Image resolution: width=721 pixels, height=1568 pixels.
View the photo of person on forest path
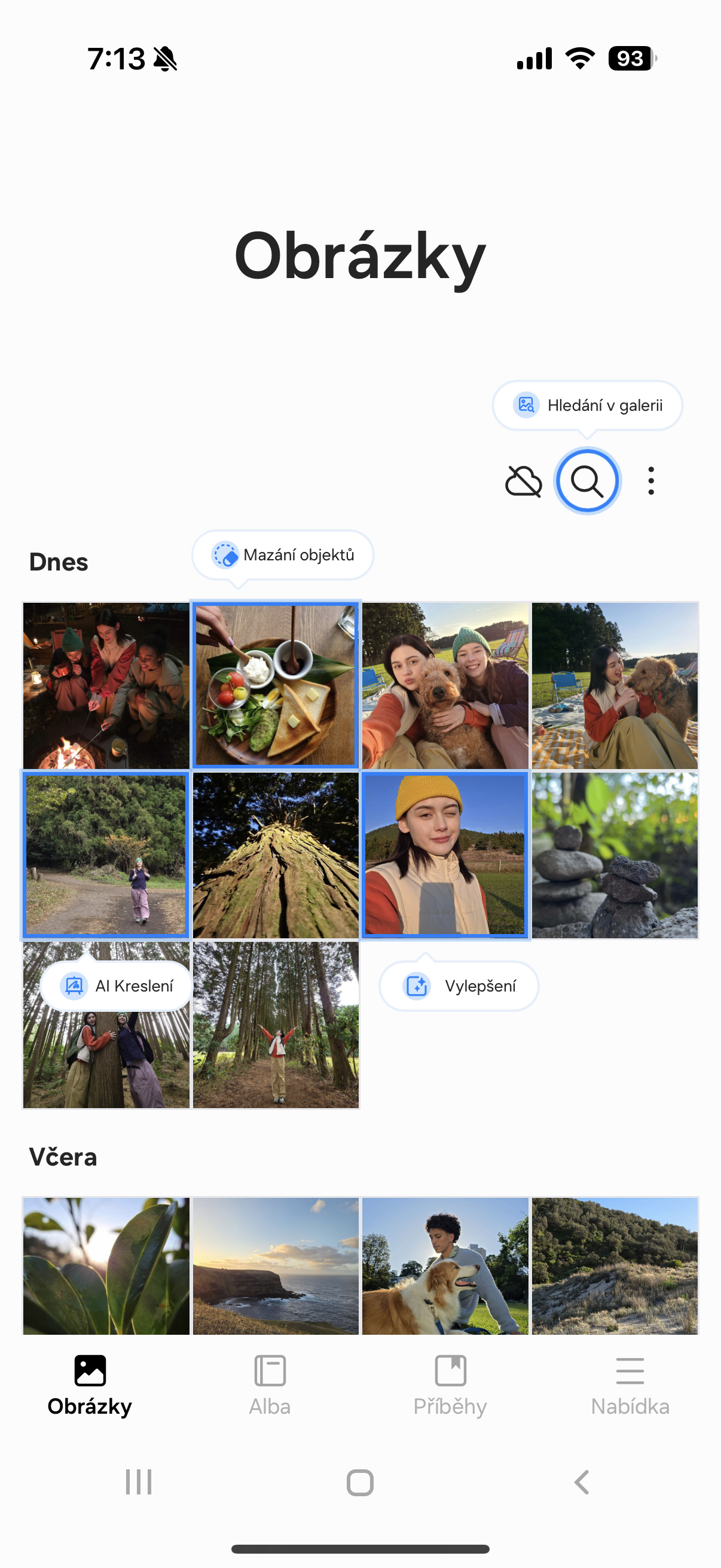[x=106, y=855]
